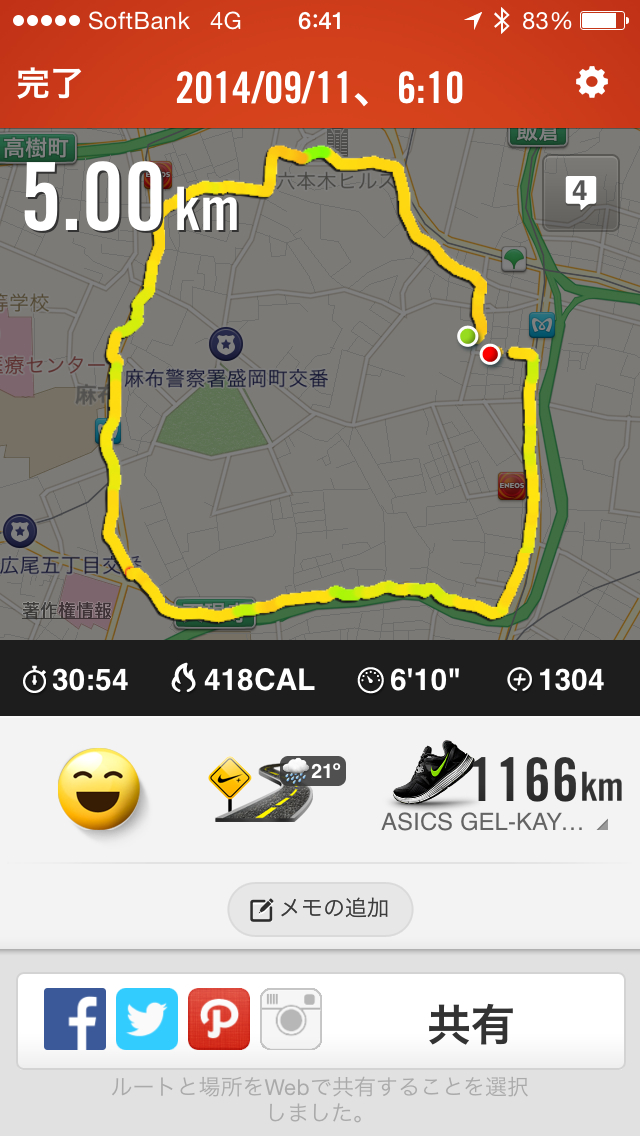Tap 完了 to finish
The image size is (640, 1136).
[49, 85]
